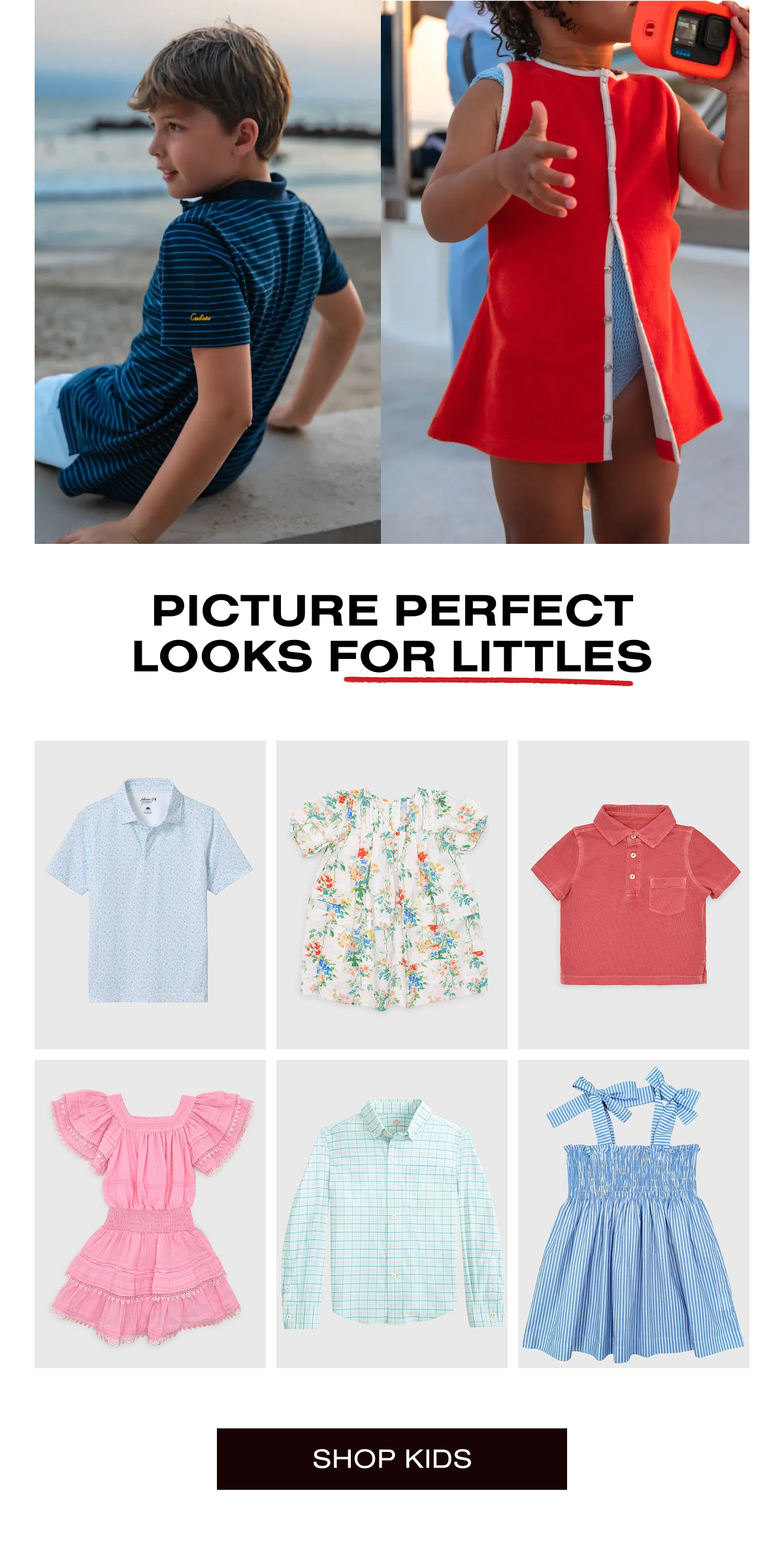
Task: View the mint checked button-down shirt
Action: pyautogui.click(x=392, y=1213)
